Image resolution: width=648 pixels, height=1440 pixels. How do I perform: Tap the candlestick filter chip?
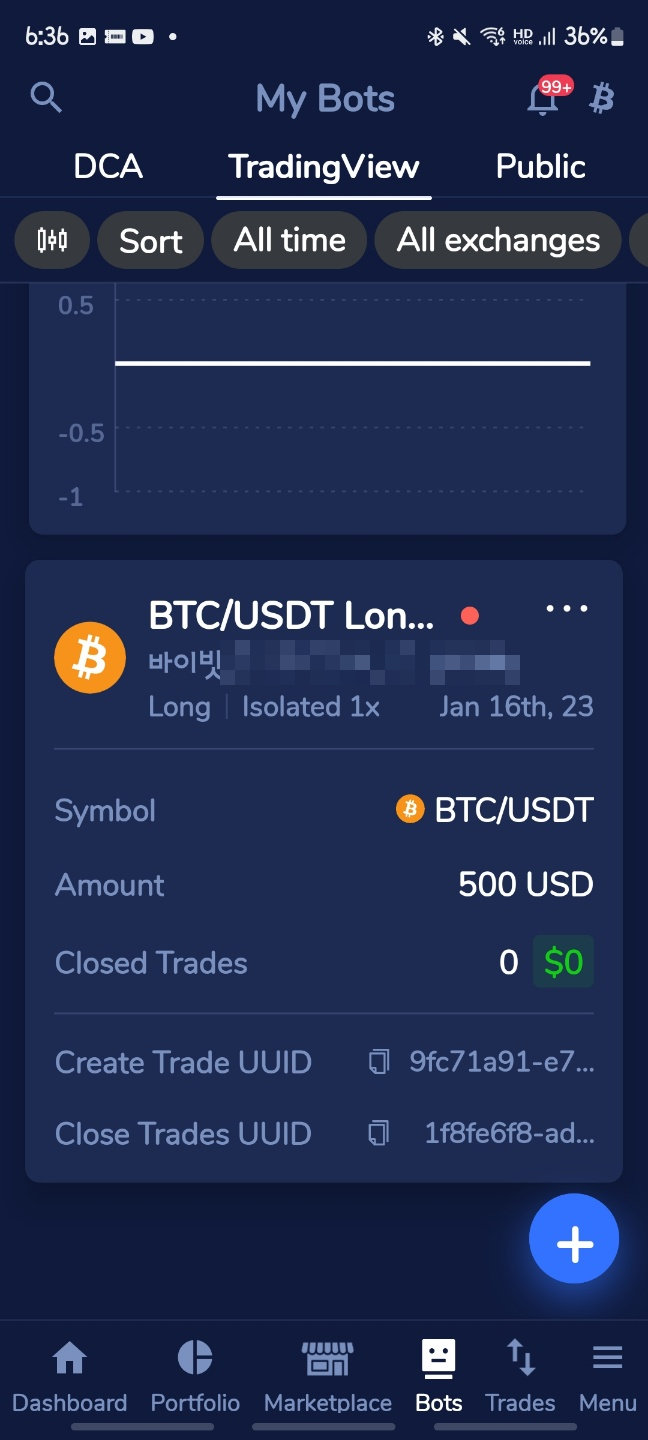[x=52, y=240]
